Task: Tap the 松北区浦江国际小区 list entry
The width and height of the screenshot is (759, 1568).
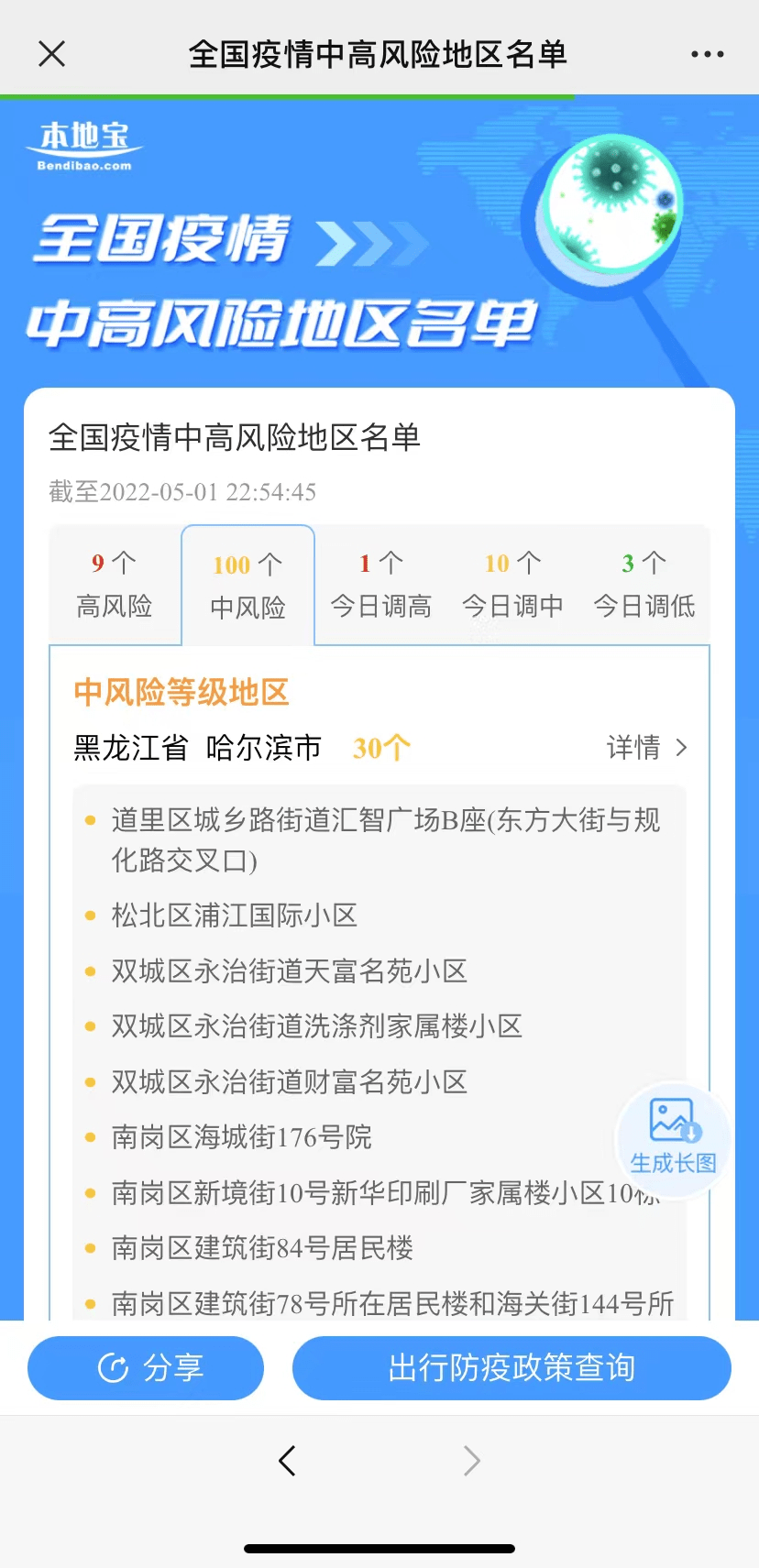Action: tap(233, 915)
